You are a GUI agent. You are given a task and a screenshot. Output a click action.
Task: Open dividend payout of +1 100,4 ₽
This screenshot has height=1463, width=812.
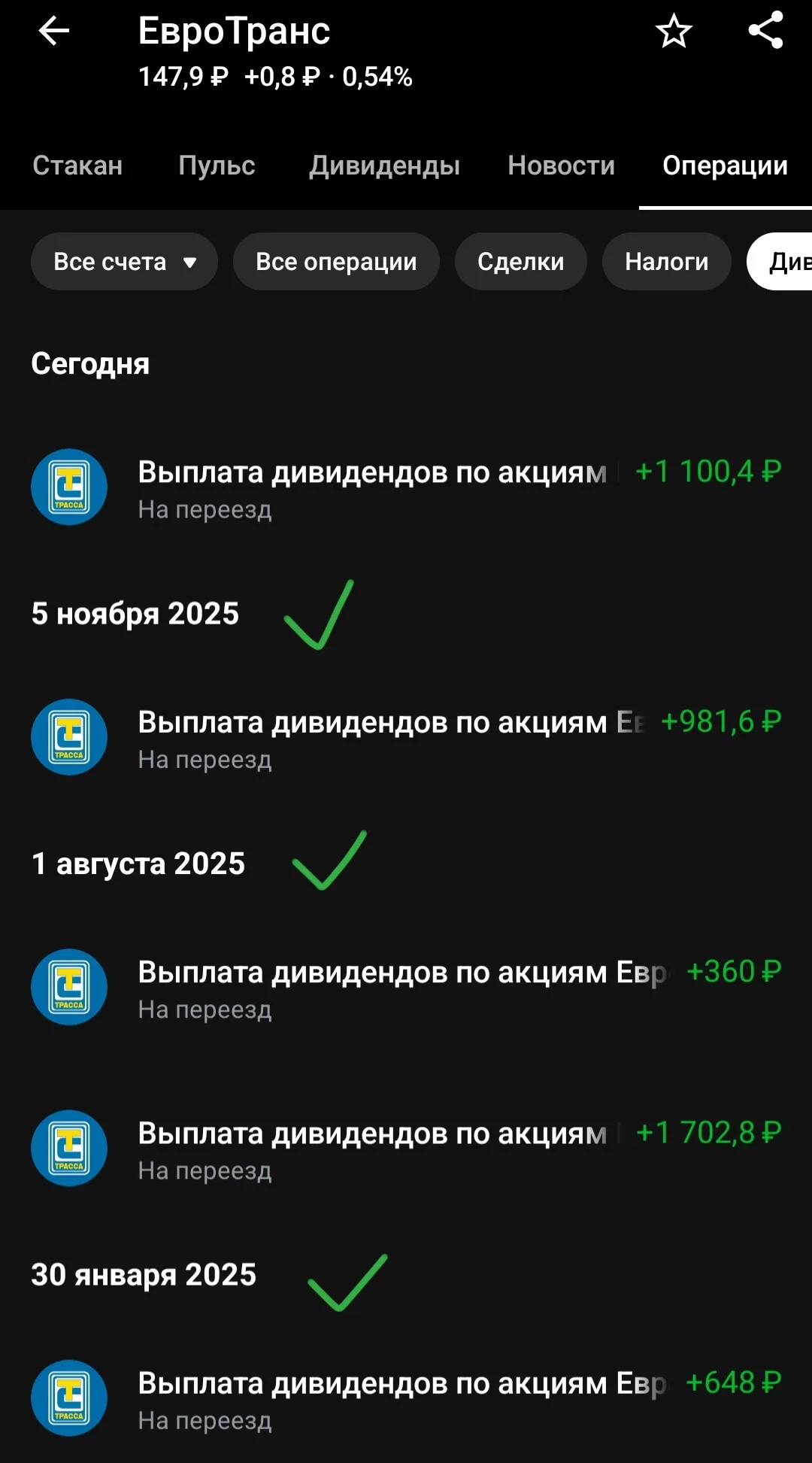[406, 487]
